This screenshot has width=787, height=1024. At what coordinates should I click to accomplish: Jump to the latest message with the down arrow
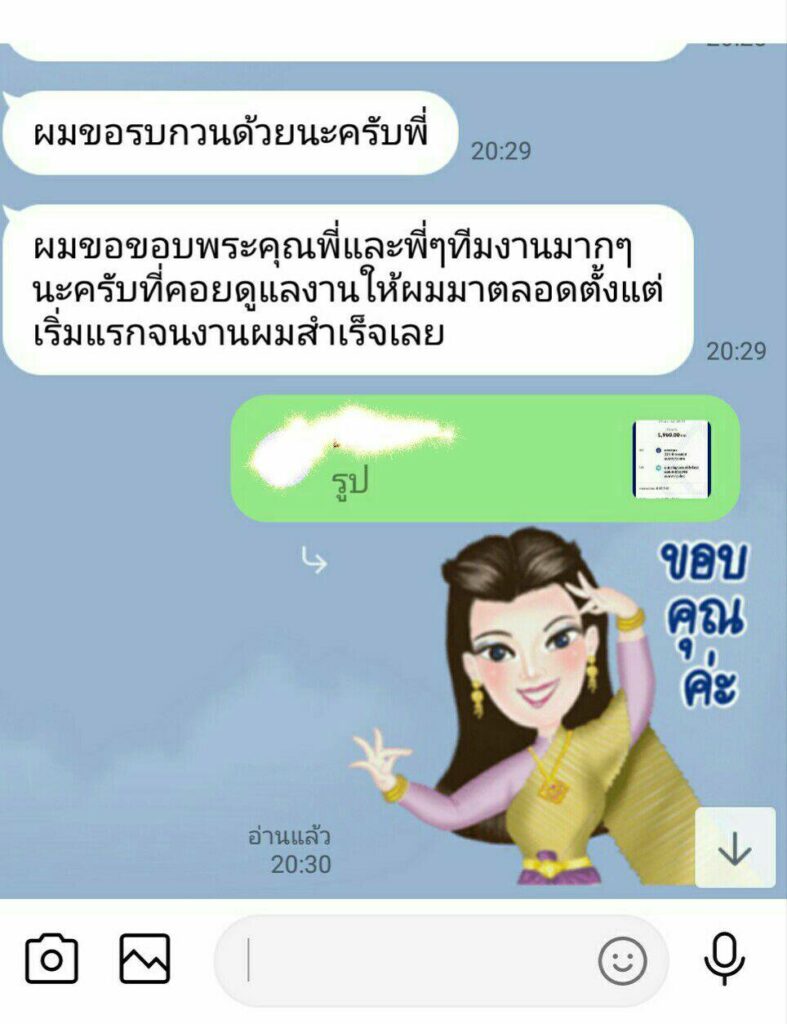[x=735, y=848]
